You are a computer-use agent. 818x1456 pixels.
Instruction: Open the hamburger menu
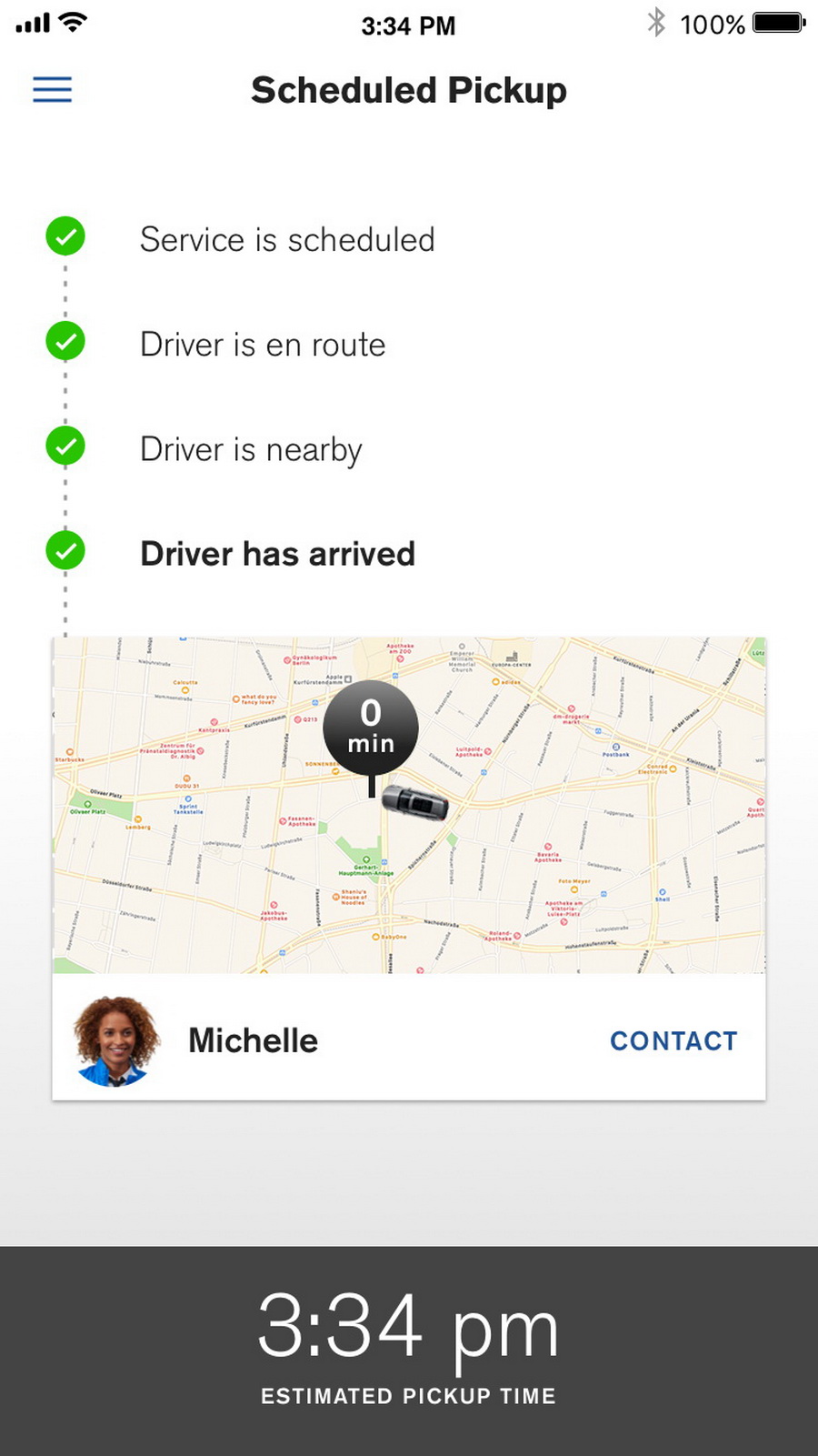[52, 89]
